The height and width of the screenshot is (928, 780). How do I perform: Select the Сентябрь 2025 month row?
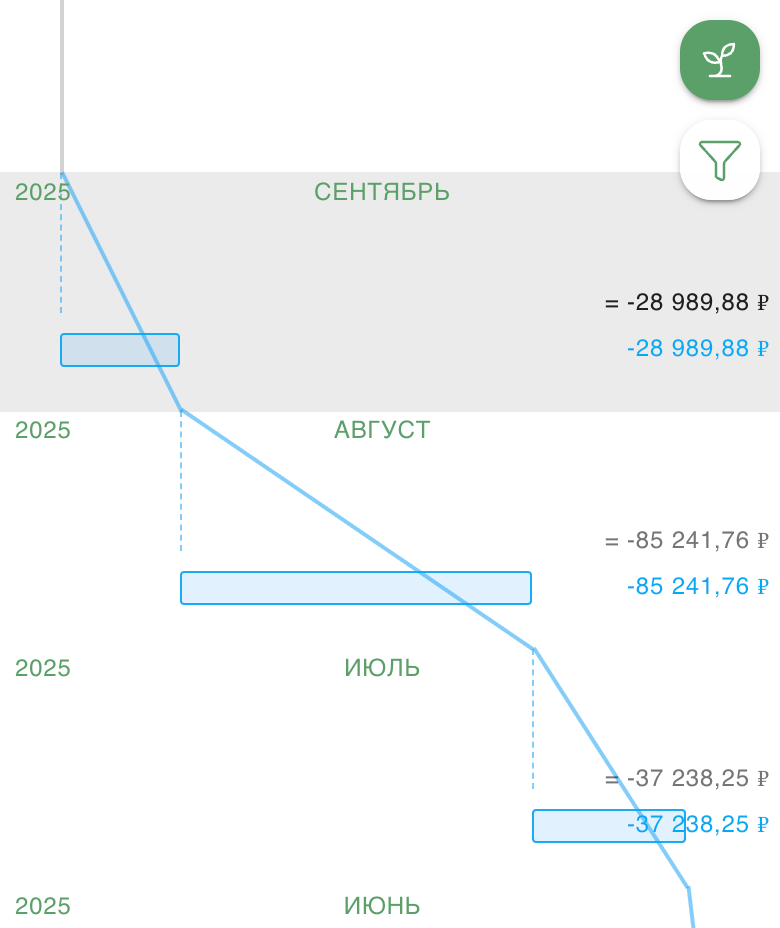[382, 192]
